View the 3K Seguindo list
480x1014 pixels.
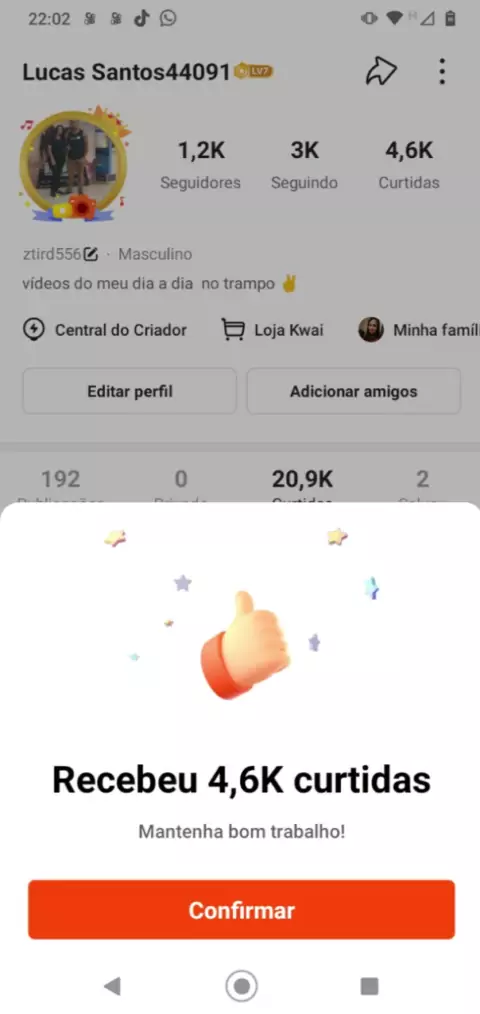(x=304, y=166)
